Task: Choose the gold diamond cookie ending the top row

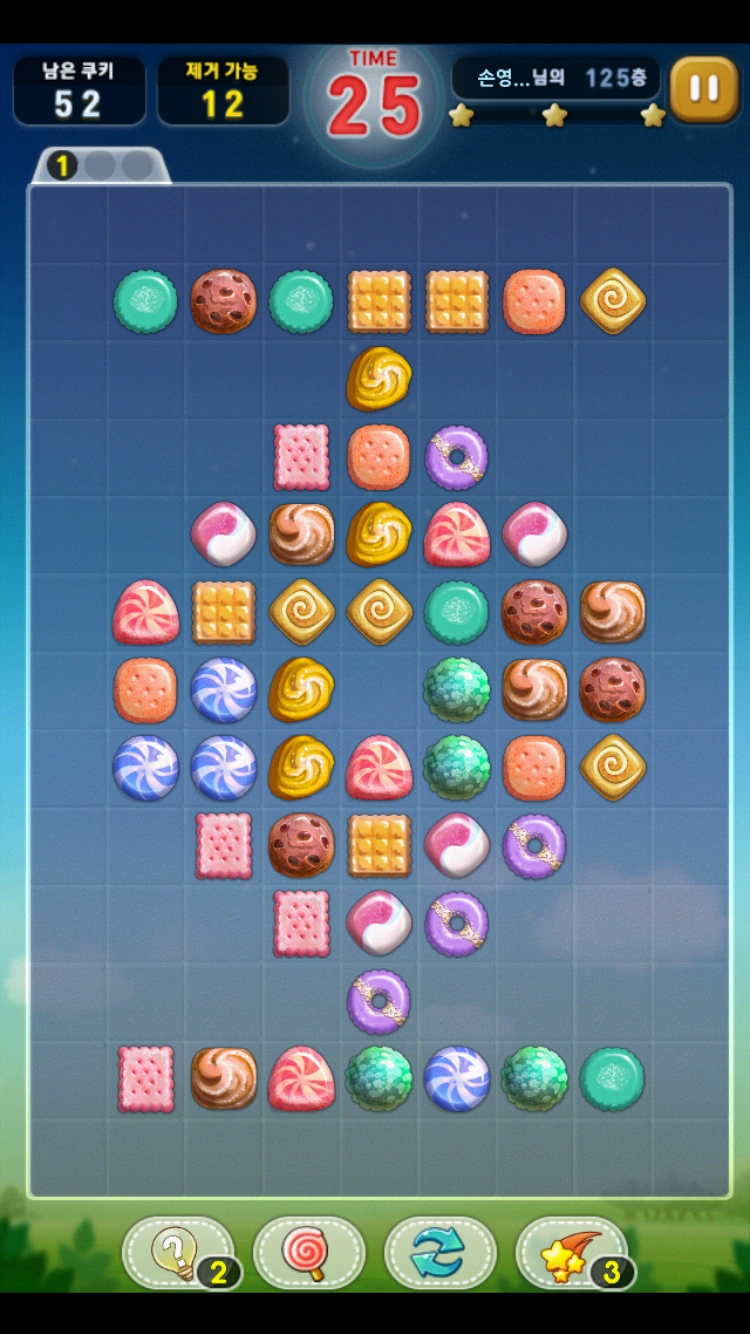Action: click(612, 301)
